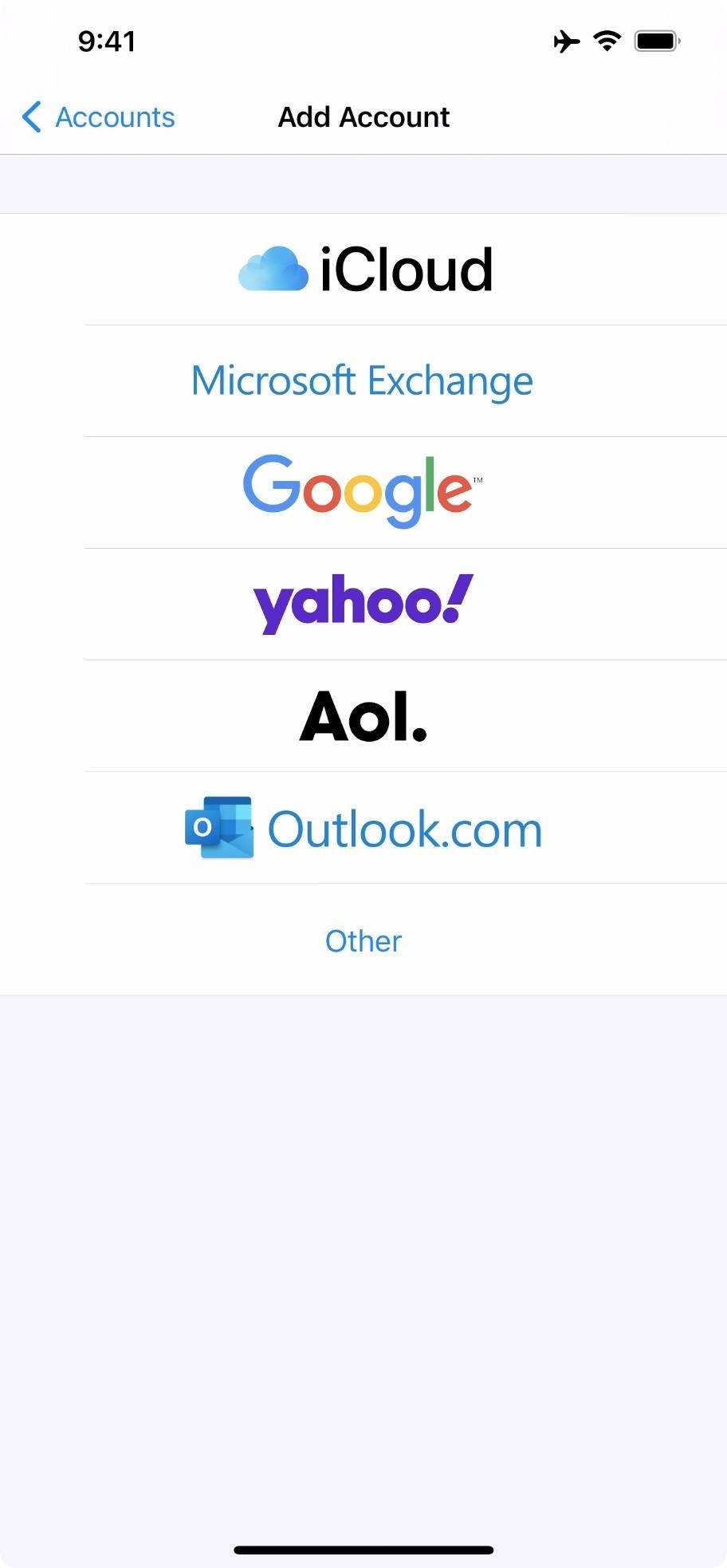
Task: Add a Google account
Action: click(363, 491)
